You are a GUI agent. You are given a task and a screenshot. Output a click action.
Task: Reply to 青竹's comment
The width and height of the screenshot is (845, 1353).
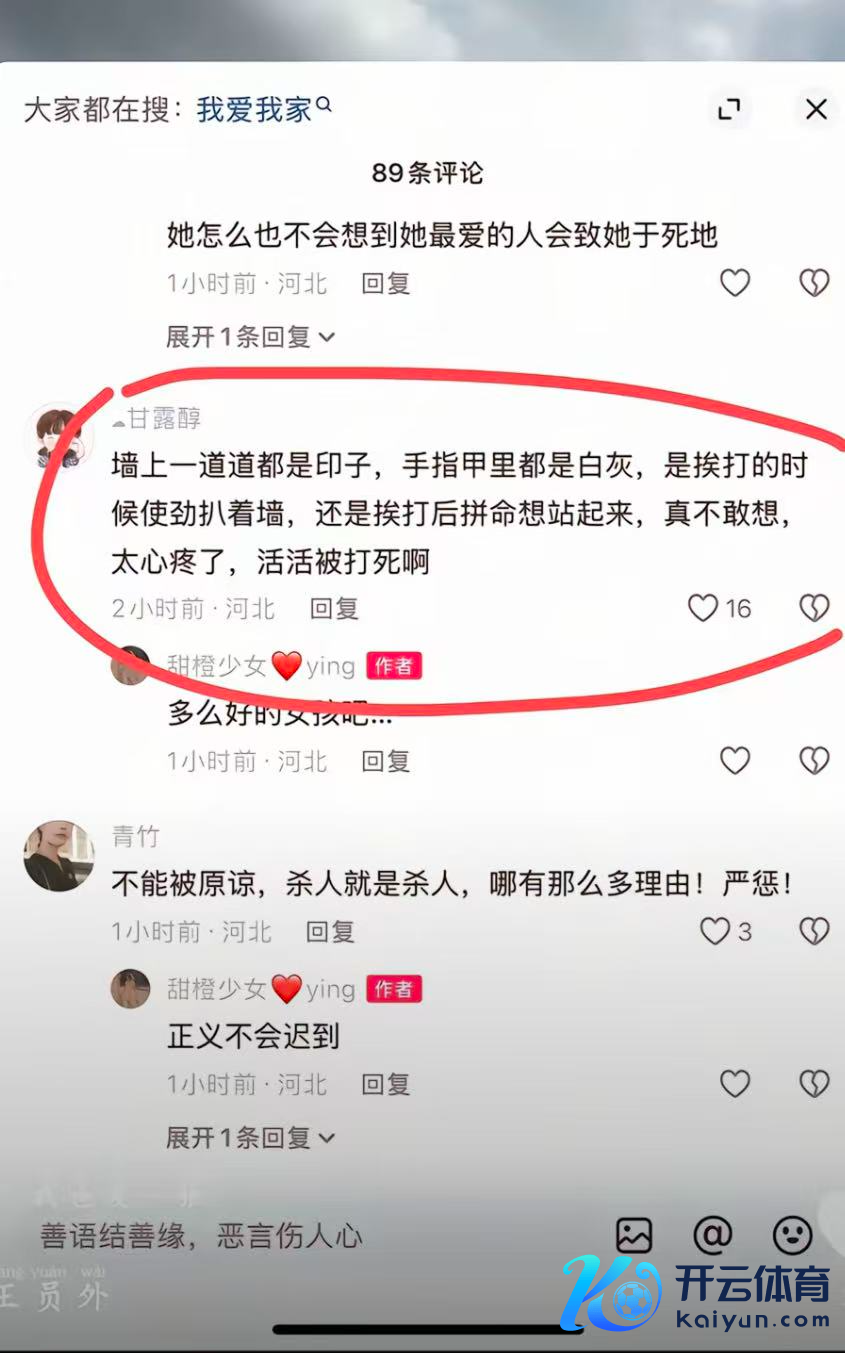tap(330, 931)
